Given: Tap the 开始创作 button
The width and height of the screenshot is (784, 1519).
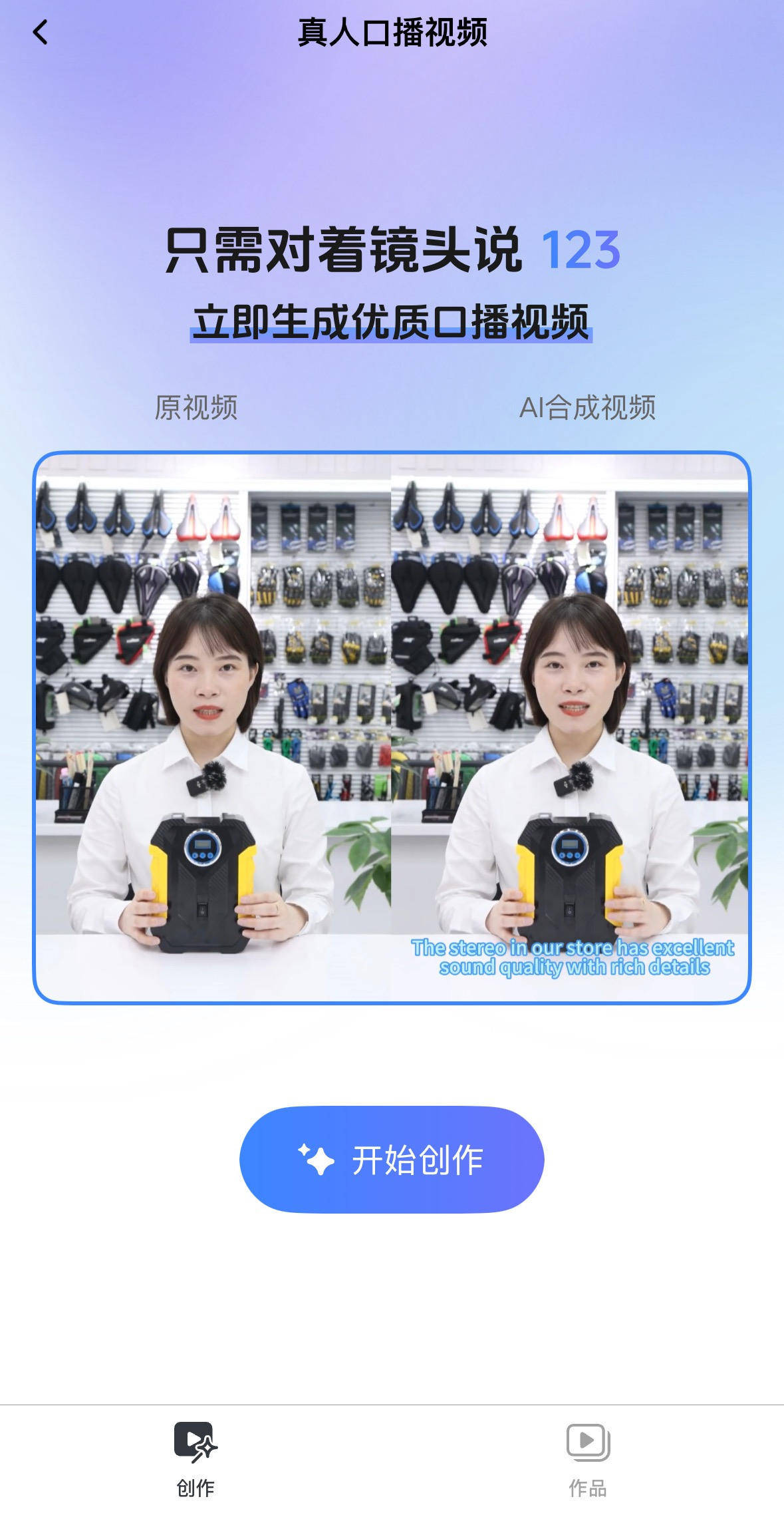Looking at the screenshot, I should [x=392, y=1160].
